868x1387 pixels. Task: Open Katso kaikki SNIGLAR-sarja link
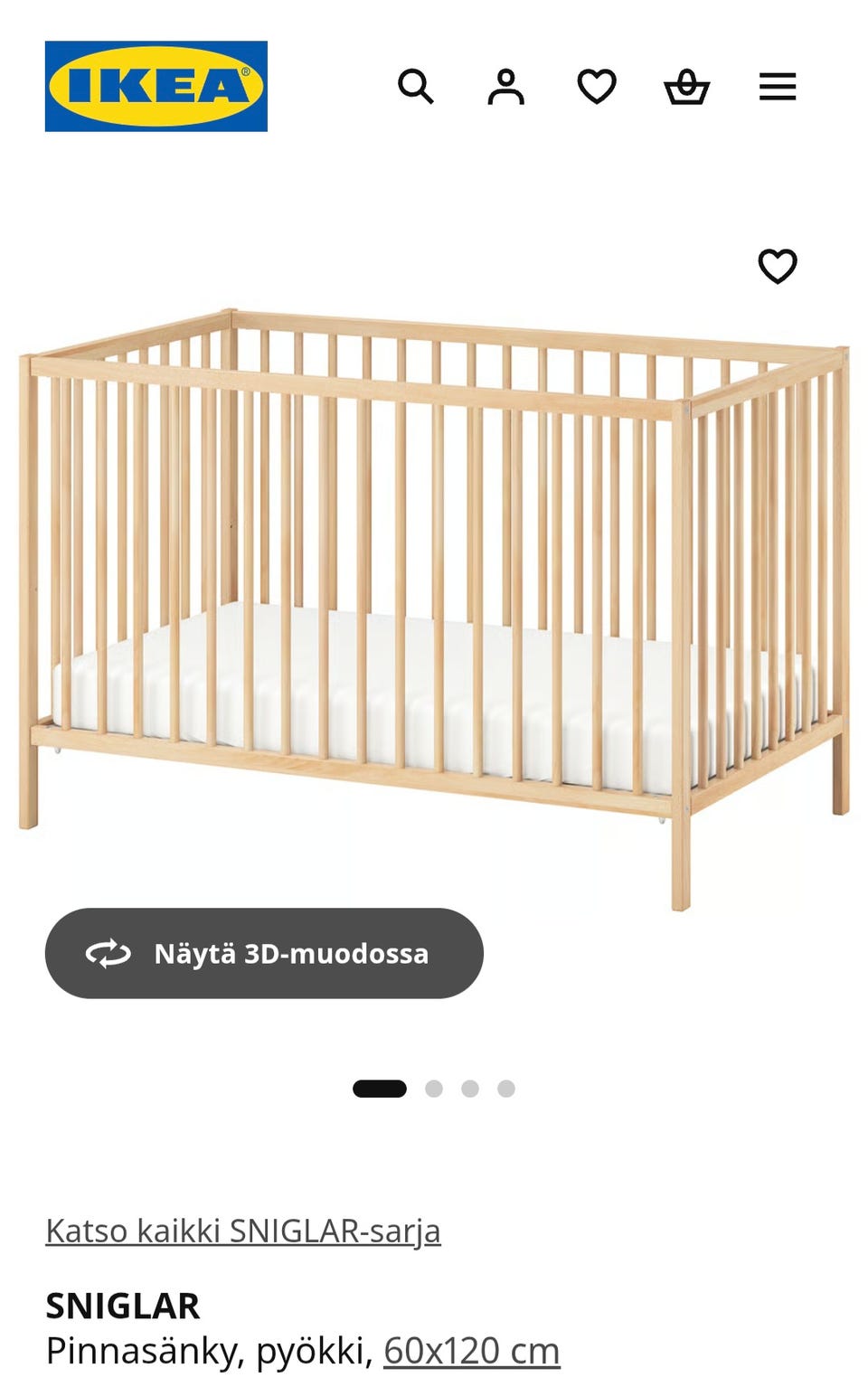[243, 1231]
